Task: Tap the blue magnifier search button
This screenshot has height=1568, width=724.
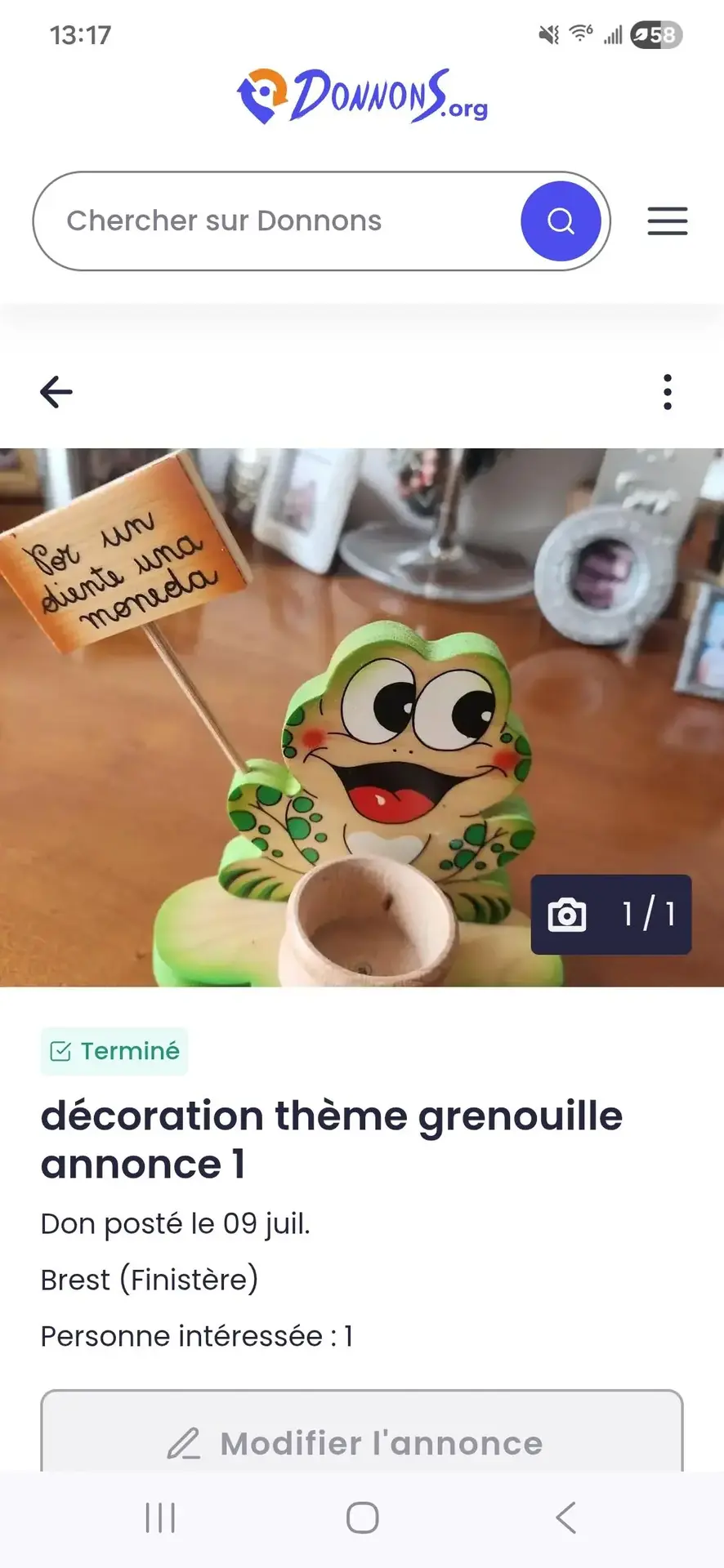Action: pyautogui.click(x=561, y=221)
